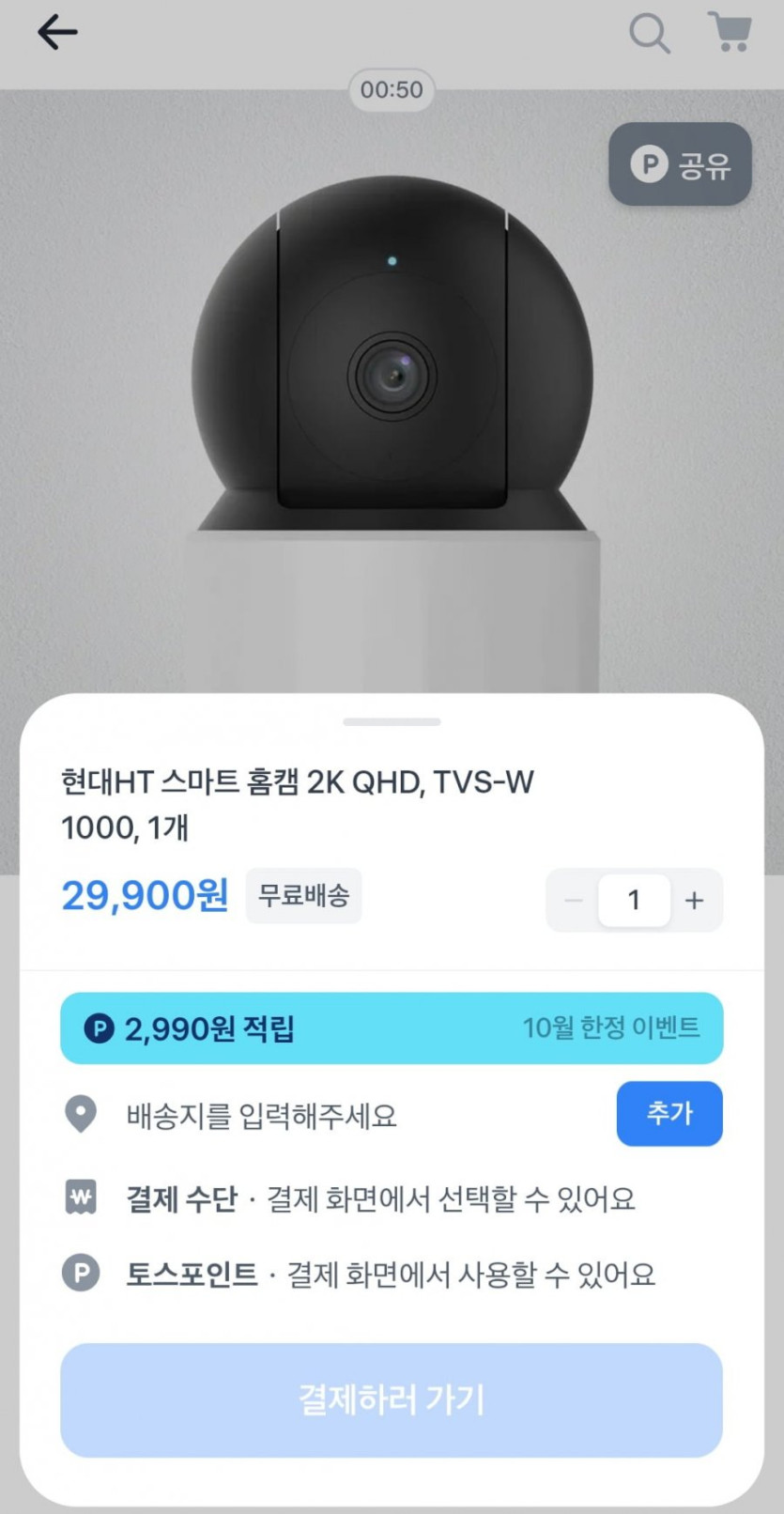This screenshot has width=784, height=1514.
Task: Open the search magnifier
Action: click(x=649, y=34)
